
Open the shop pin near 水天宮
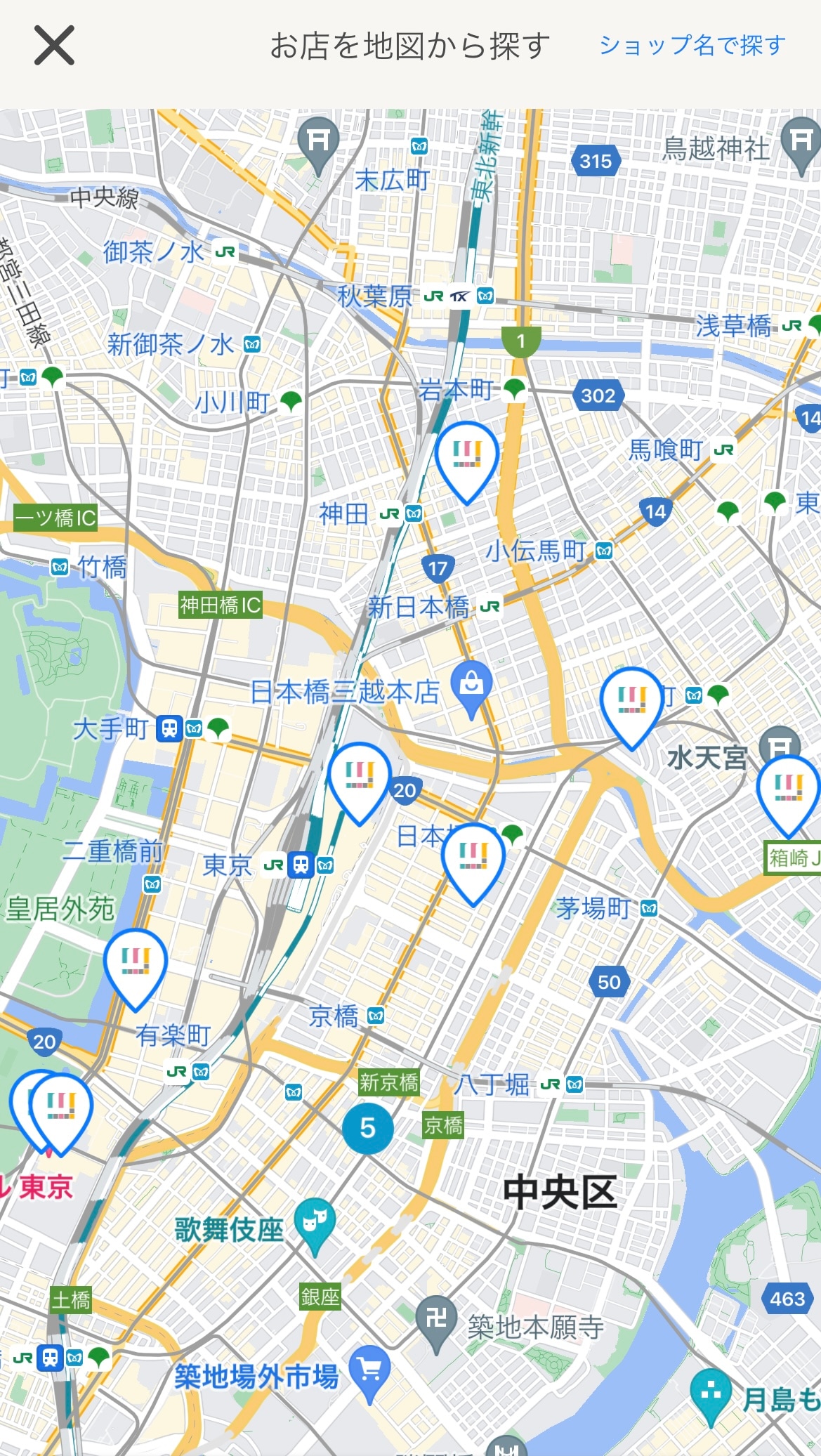(x=631, y=700)
